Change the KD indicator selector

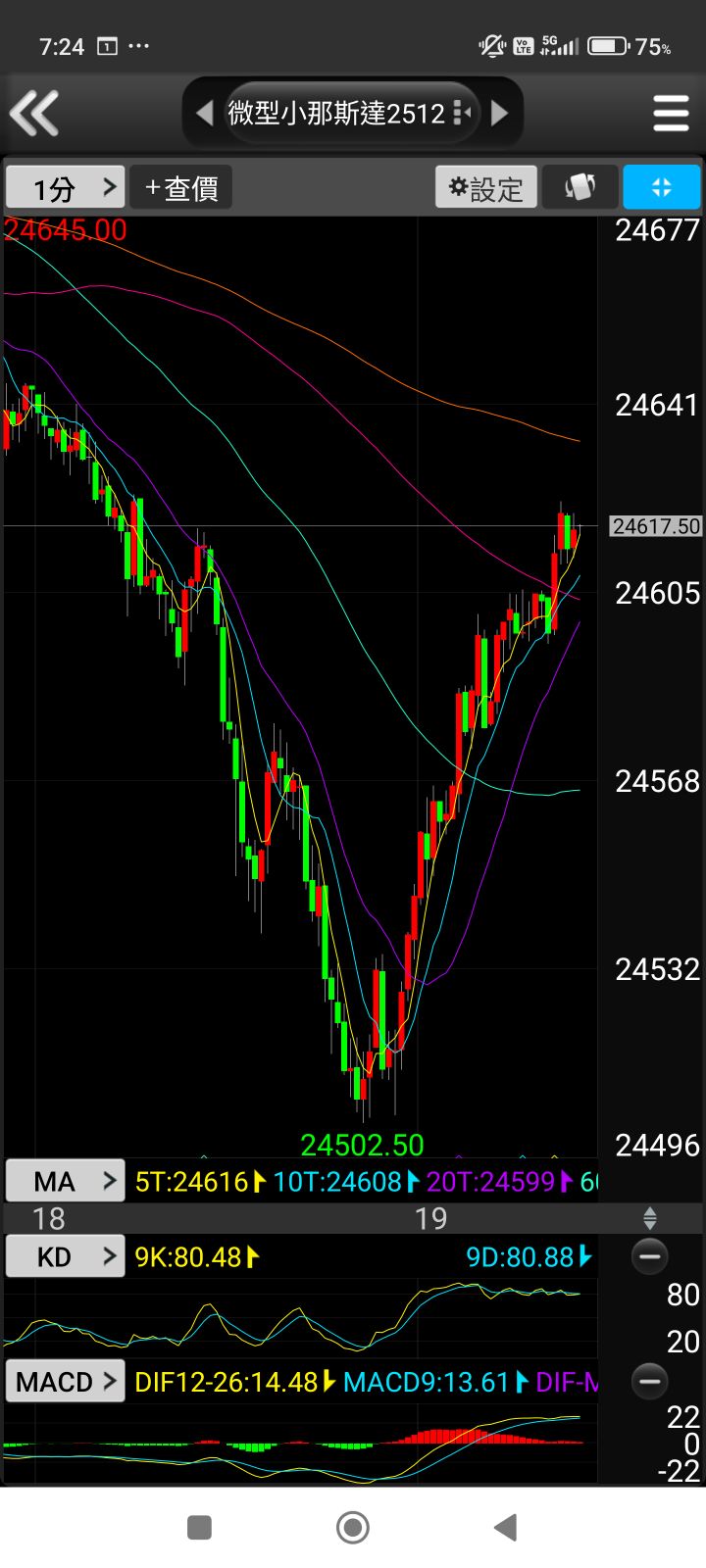(x=65, y=1256)
